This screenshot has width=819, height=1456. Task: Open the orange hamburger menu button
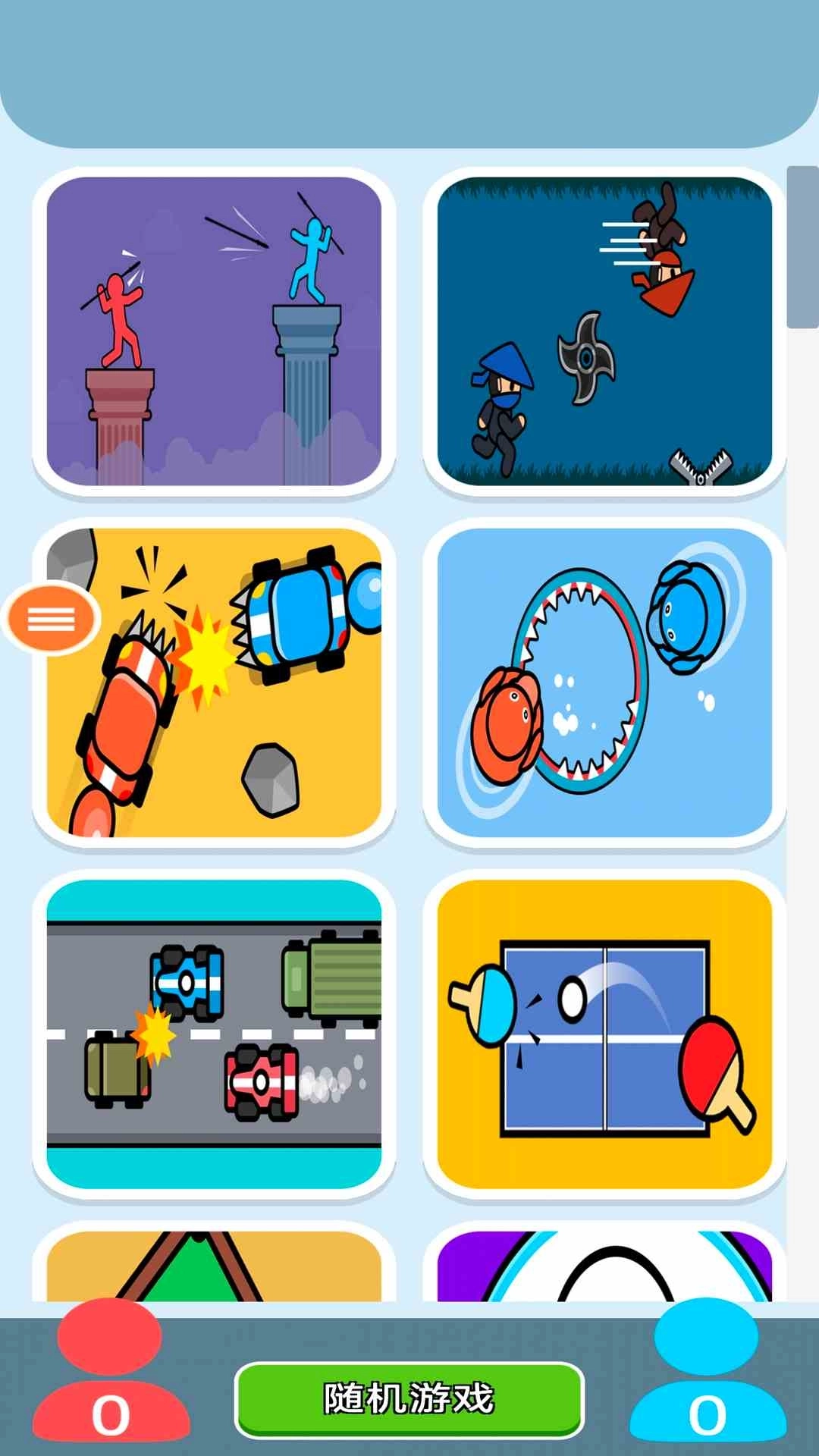pyautogui.click(x=52, y=619)
